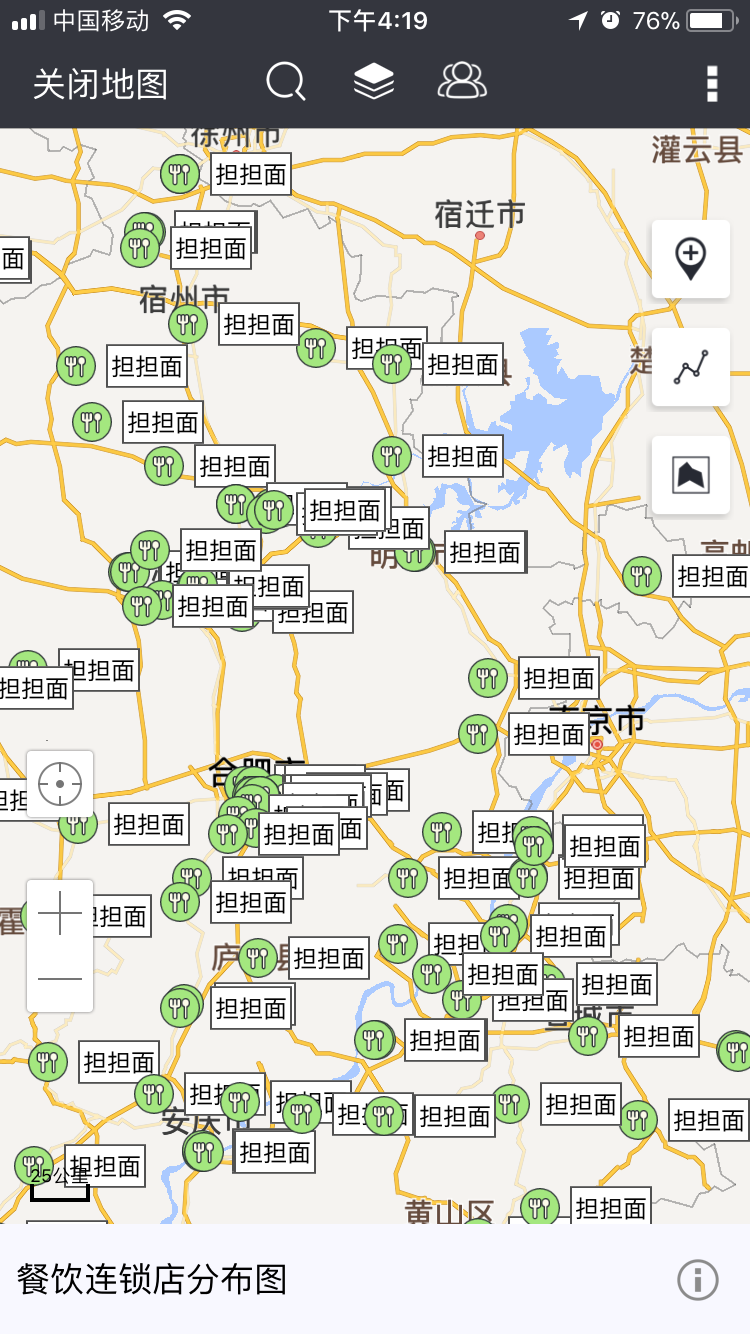Image resolution: width=750 pixels, height=1334 pixels.
Task: Tap the polygon area tool
Action: (690, 475)
